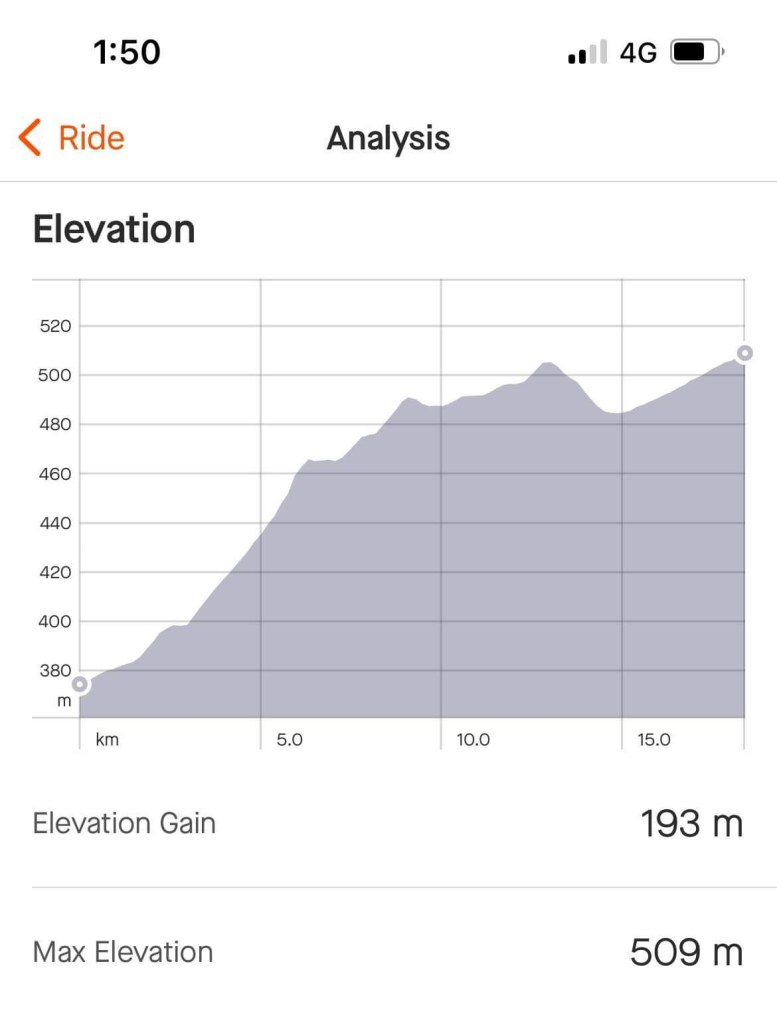Go back to the Ride screen
This screenshot has height=1023, width=777.
tap(71, 138)
